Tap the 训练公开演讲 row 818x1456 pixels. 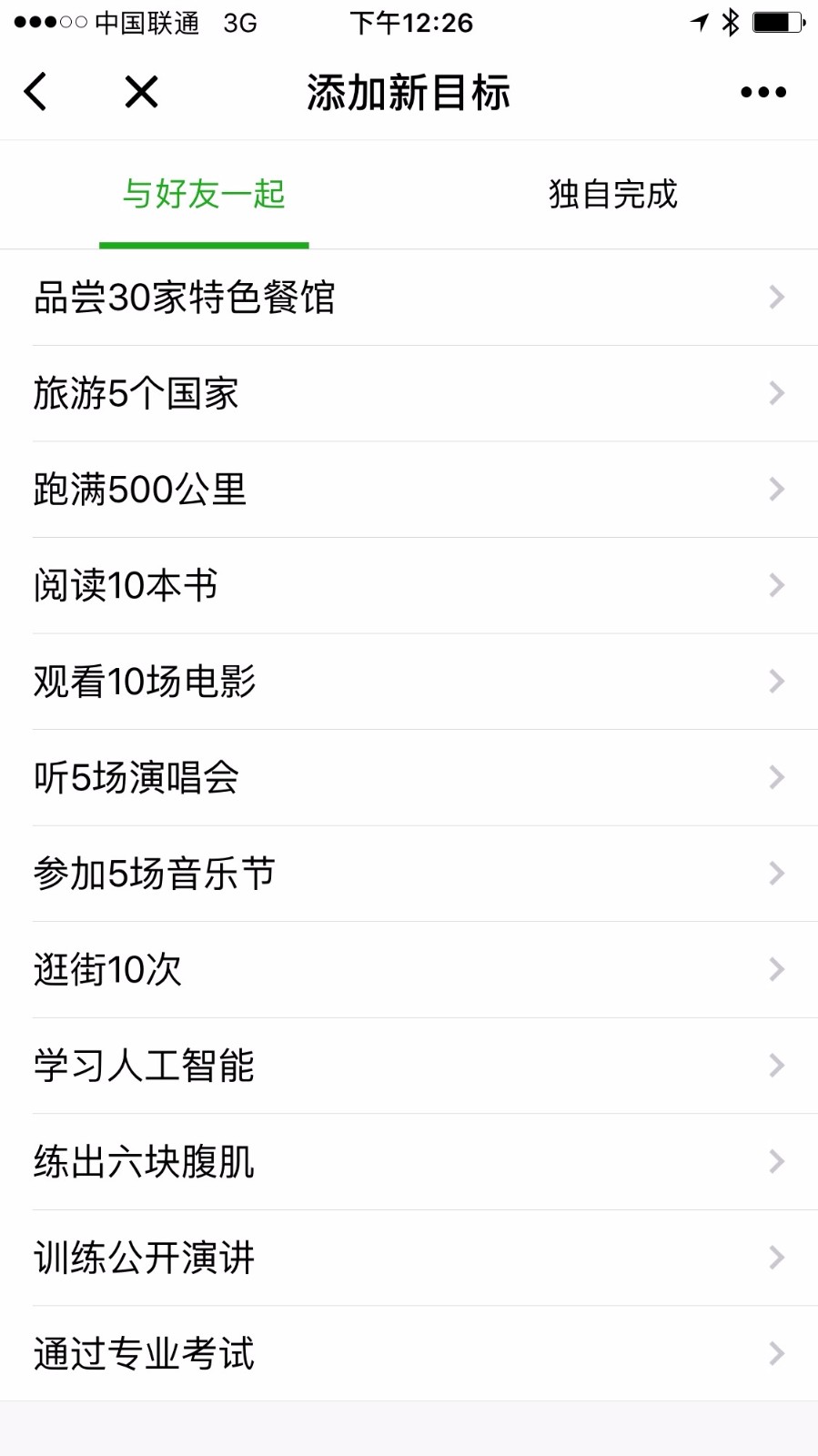(409, 1258)
